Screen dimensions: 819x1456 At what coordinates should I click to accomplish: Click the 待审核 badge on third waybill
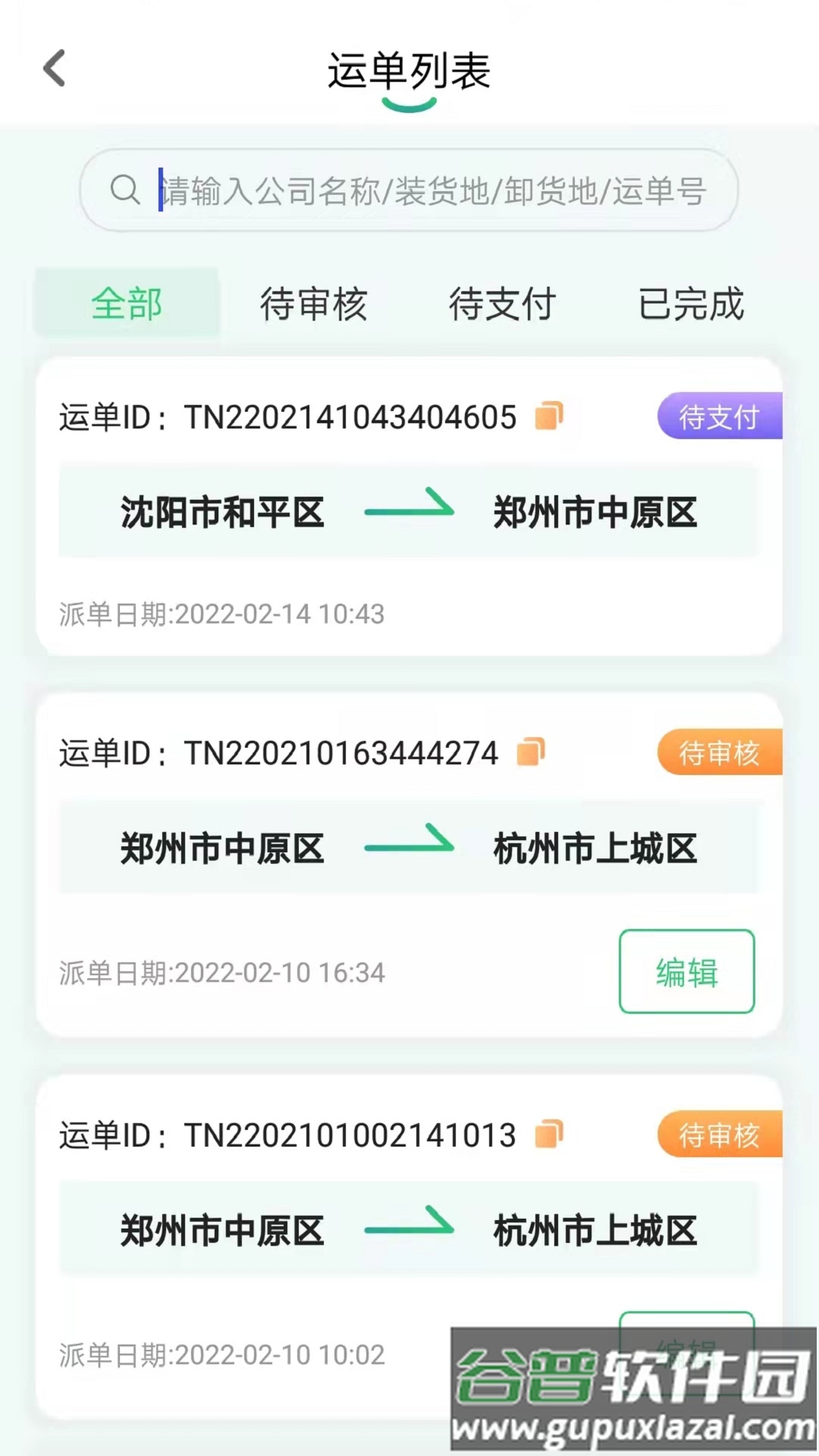[x=719, y=1135]
